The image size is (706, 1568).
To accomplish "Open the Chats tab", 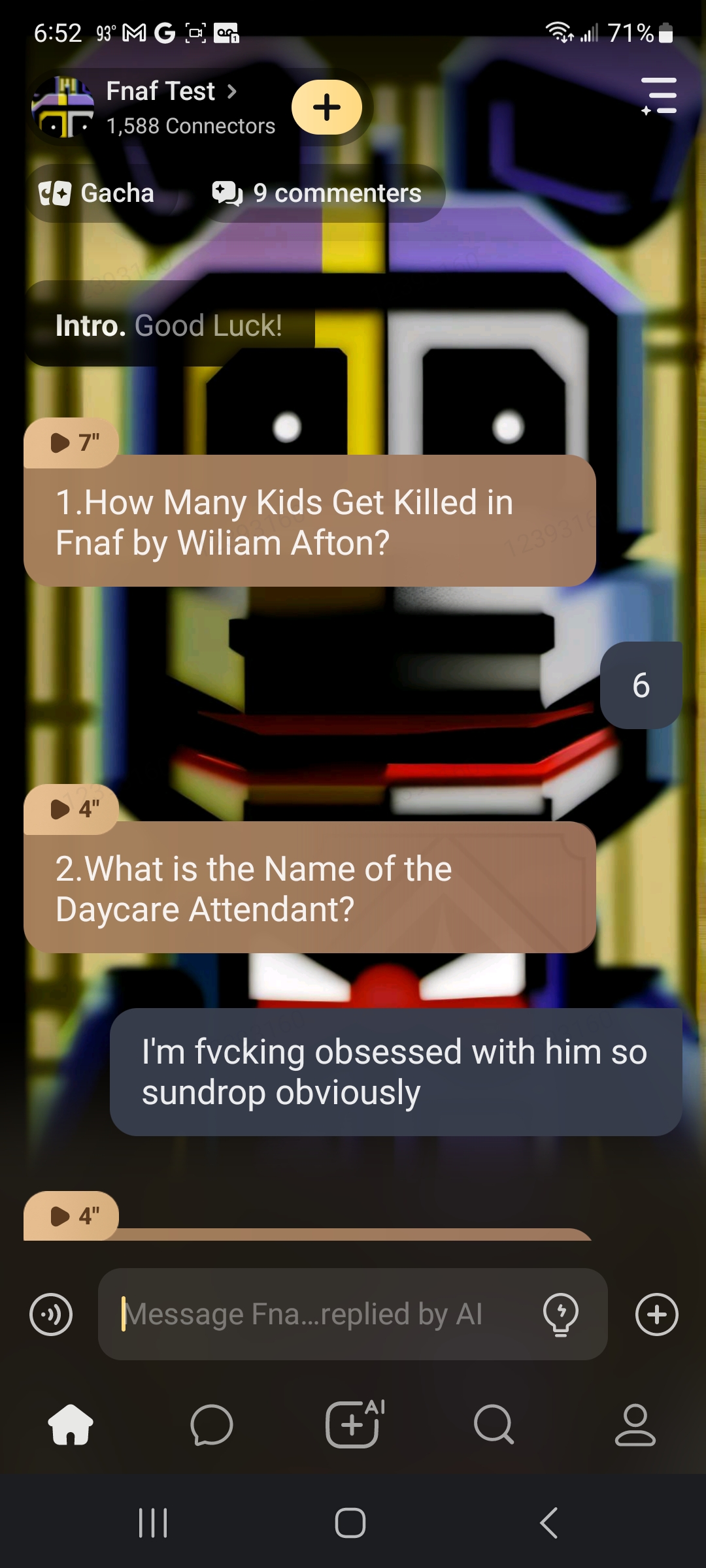I will (x=212, y=1424).
